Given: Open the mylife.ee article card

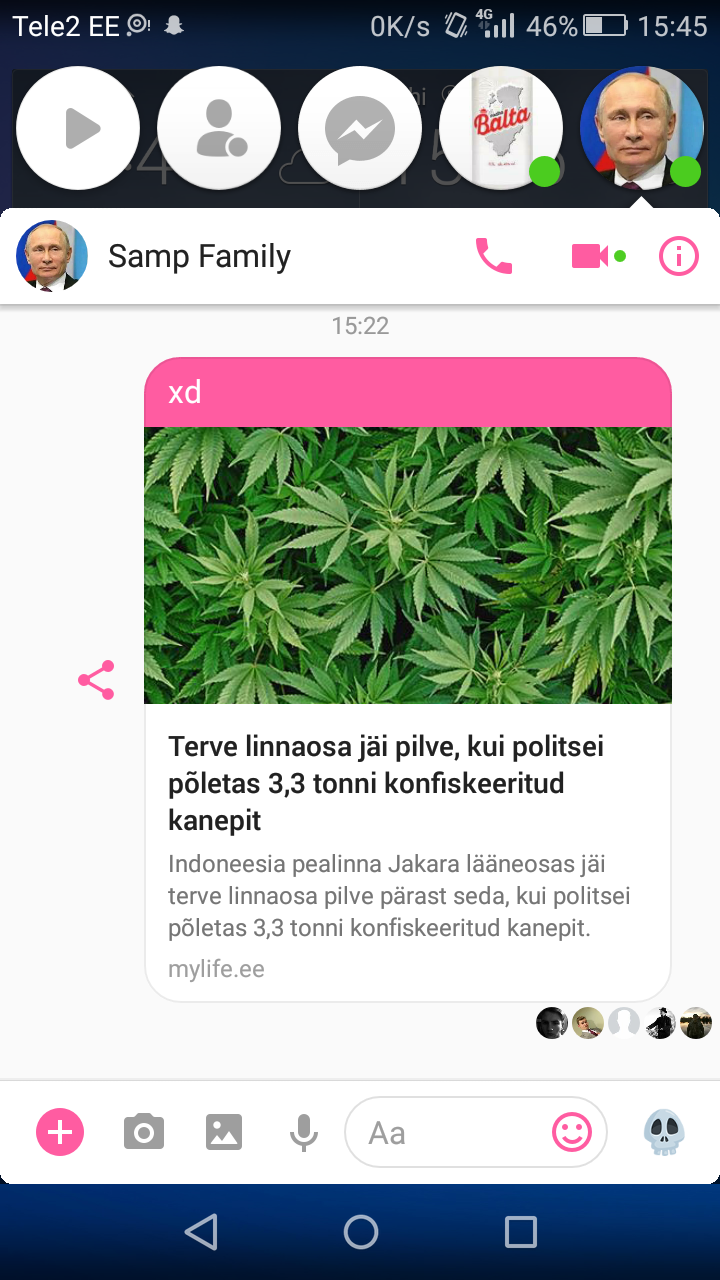Looking at the screenshot, I should click(408, 679).
